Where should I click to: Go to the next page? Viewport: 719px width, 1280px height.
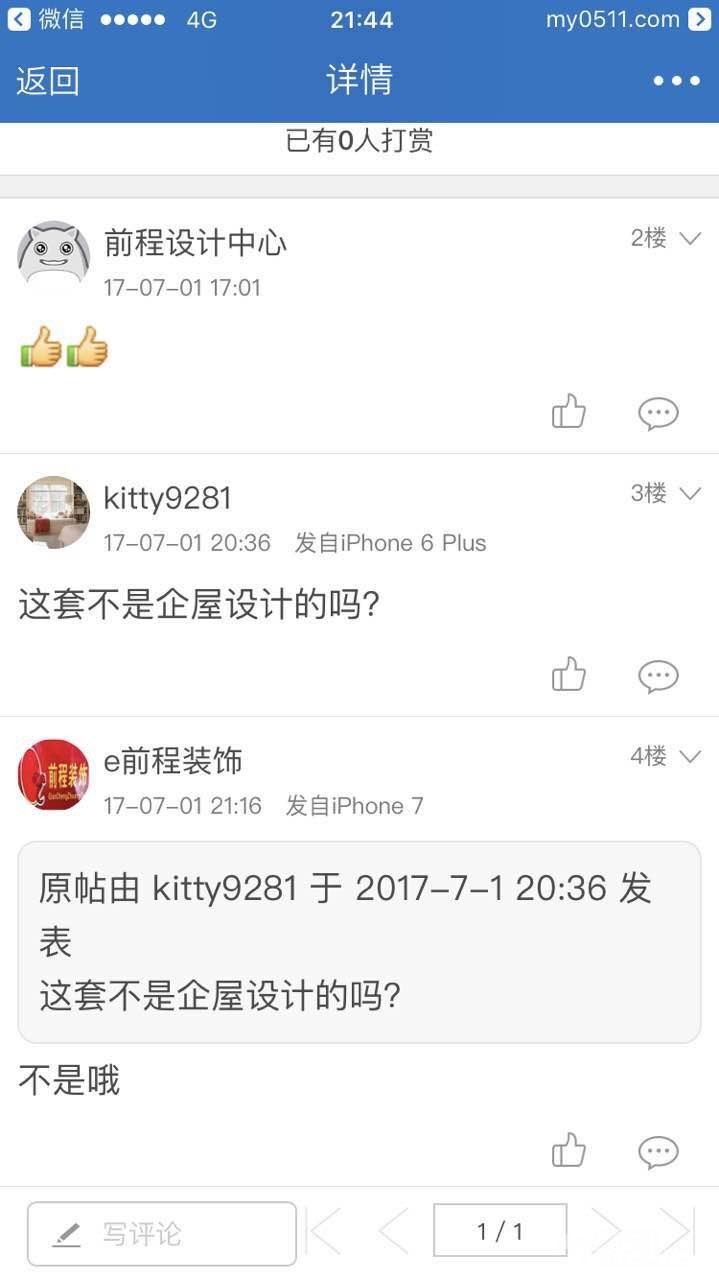[x=606, y=1231]
